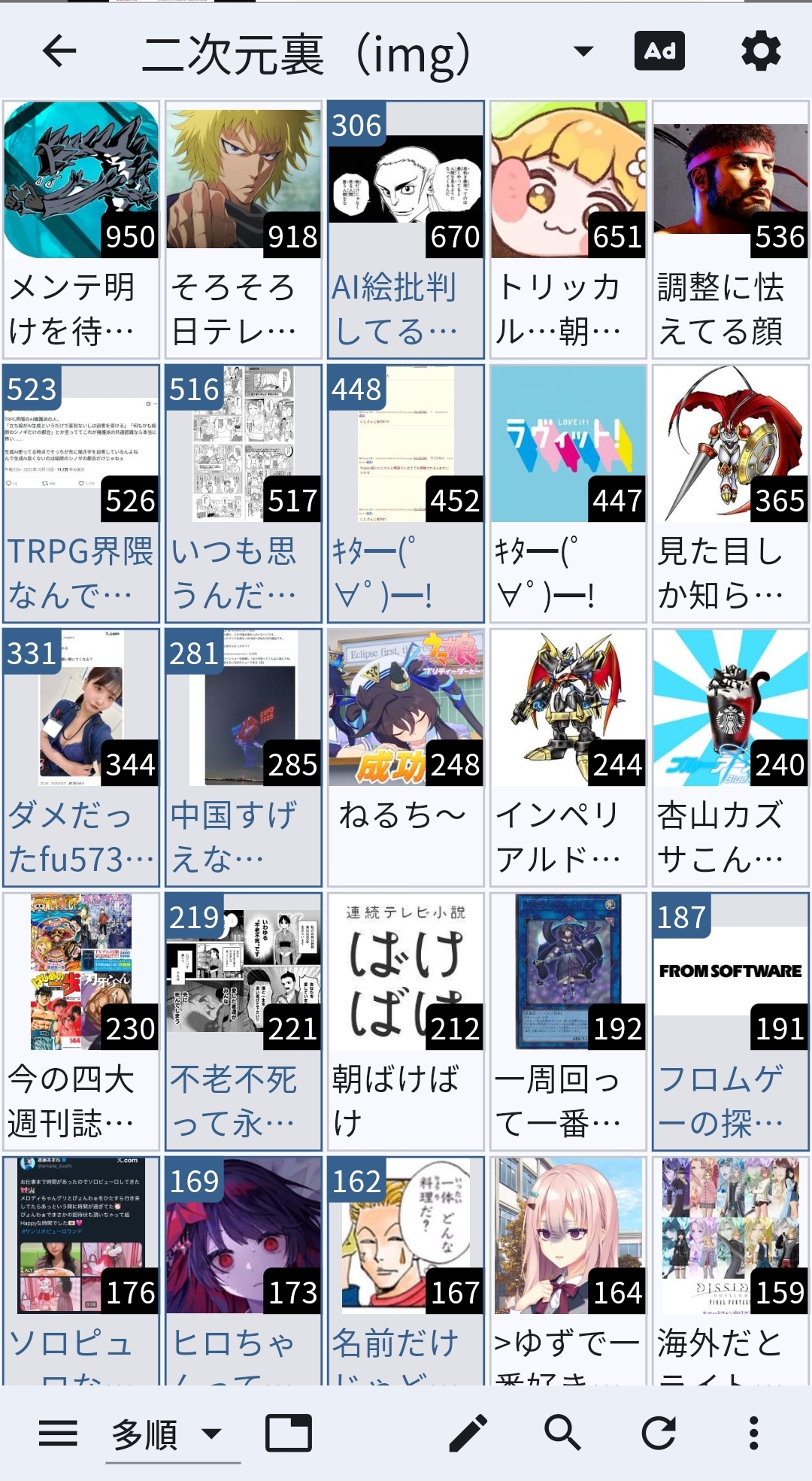
Task: Tap the Ad icon in the top bar
Action: 659,52
